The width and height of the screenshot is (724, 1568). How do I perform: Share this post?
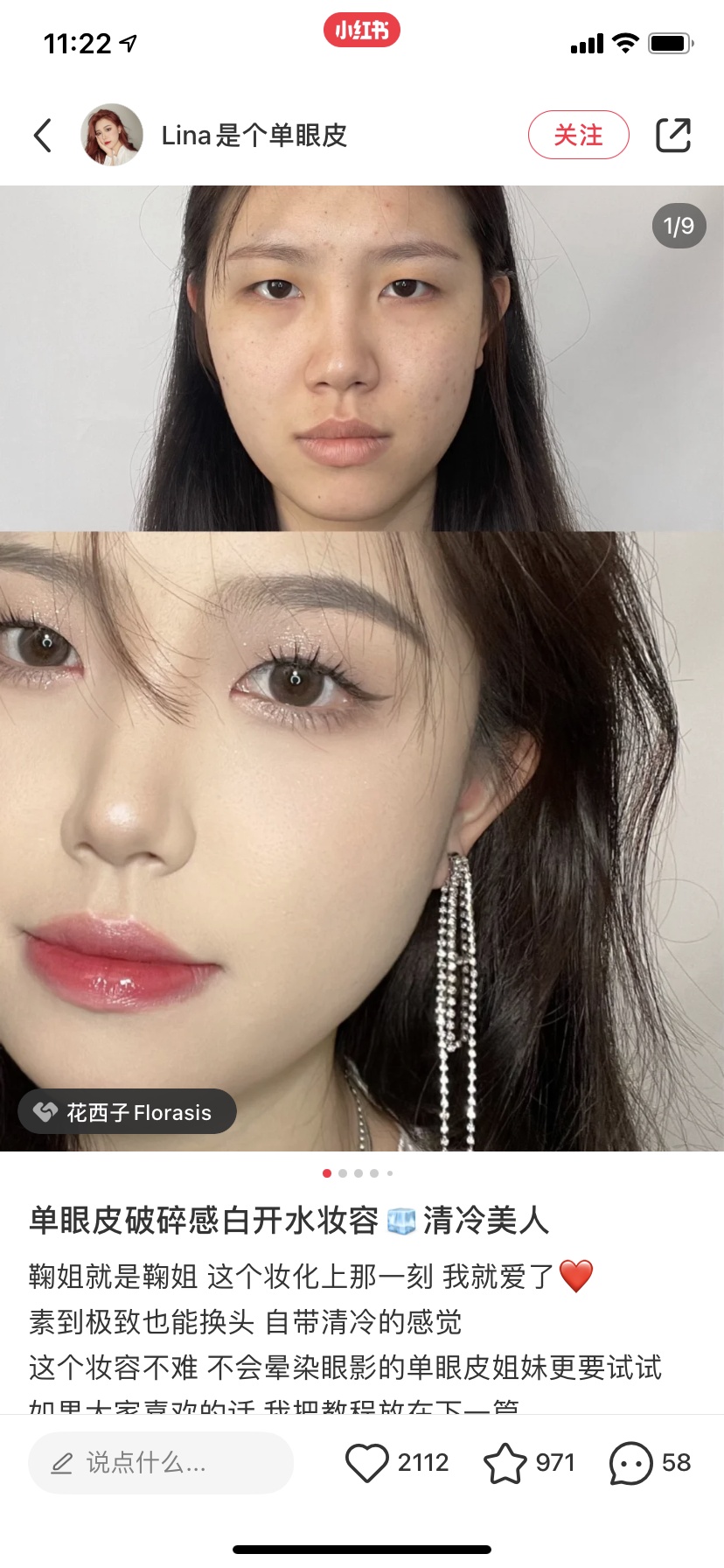coord(673,135)
